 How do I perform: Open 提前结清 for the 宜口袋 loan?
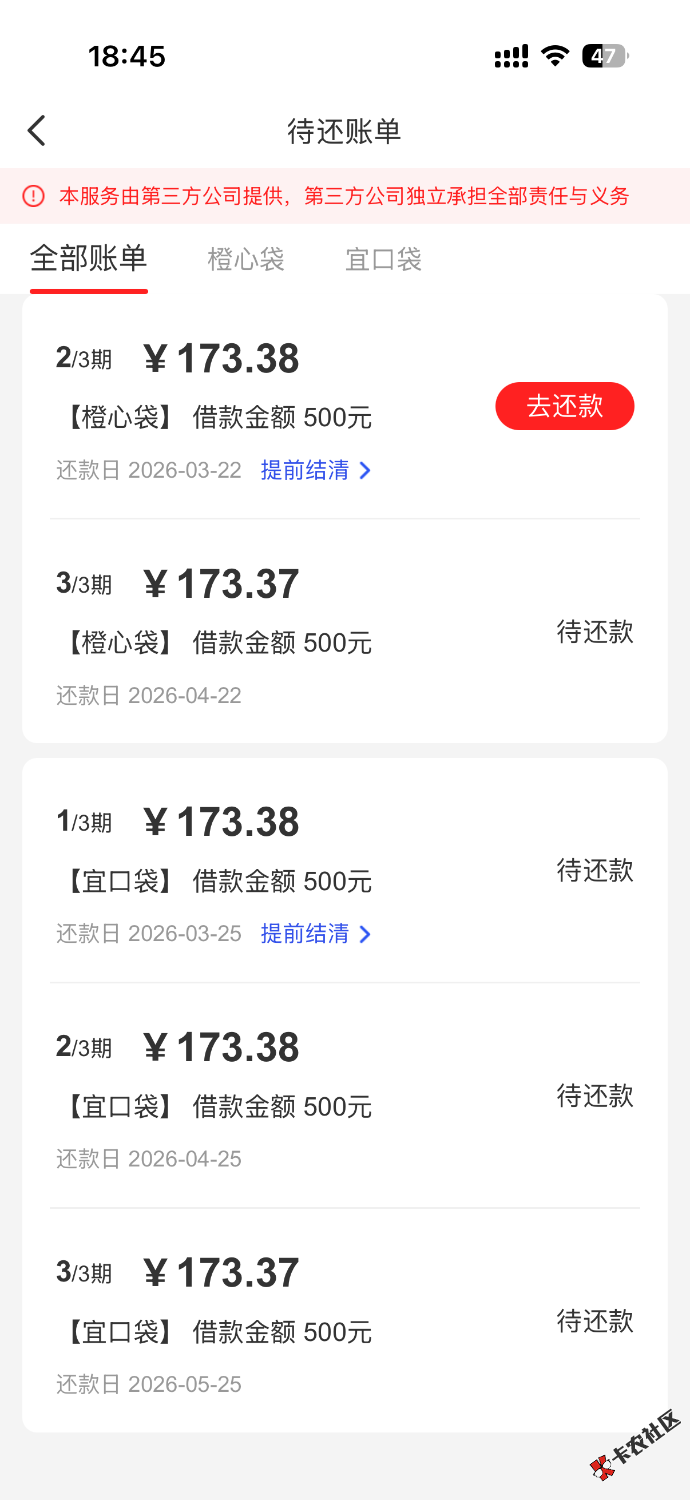coord(315,934)
